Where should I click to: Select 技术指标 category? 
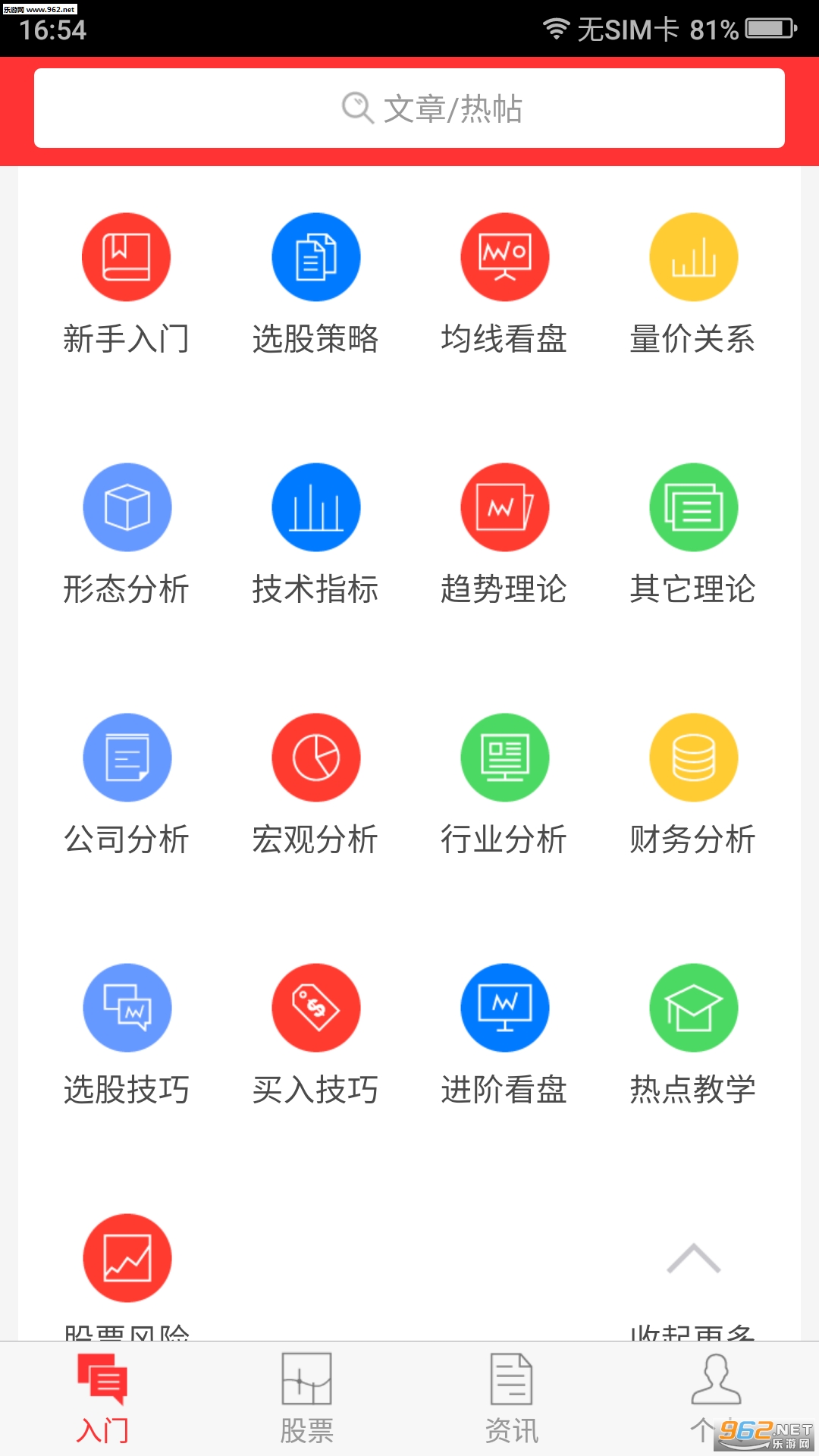click(315, 507)
